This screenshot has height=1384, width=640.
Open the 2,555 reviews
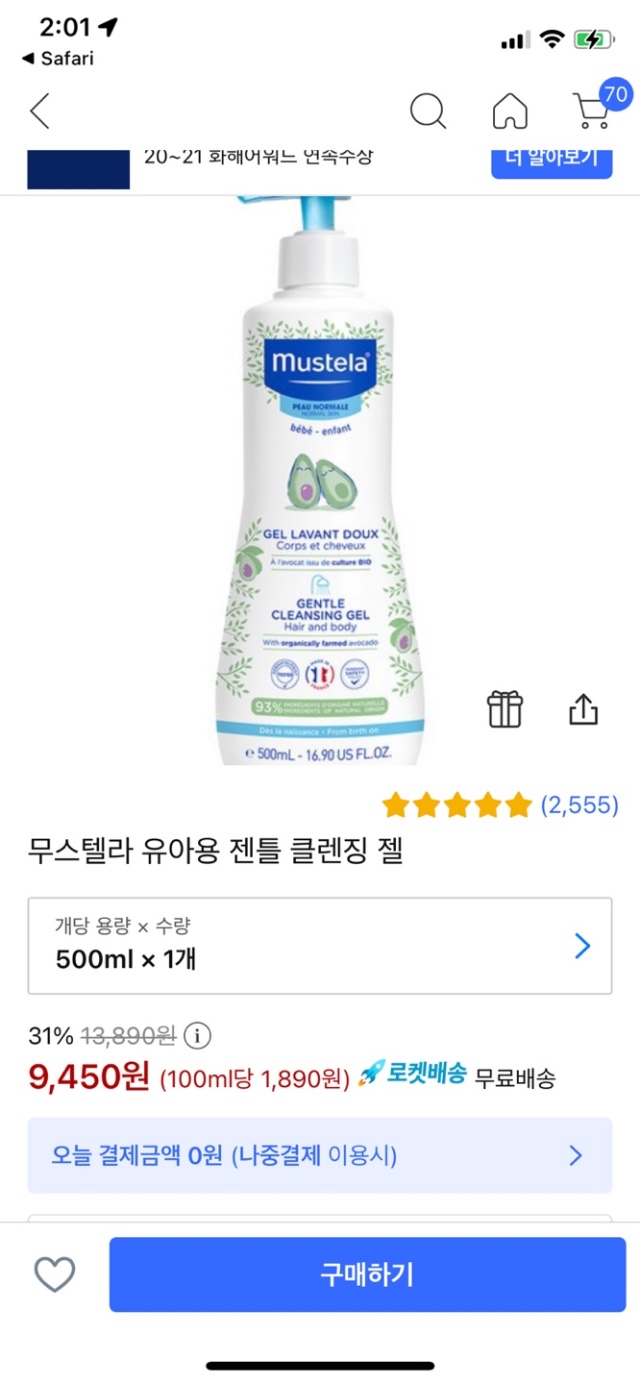coord(579,804)
